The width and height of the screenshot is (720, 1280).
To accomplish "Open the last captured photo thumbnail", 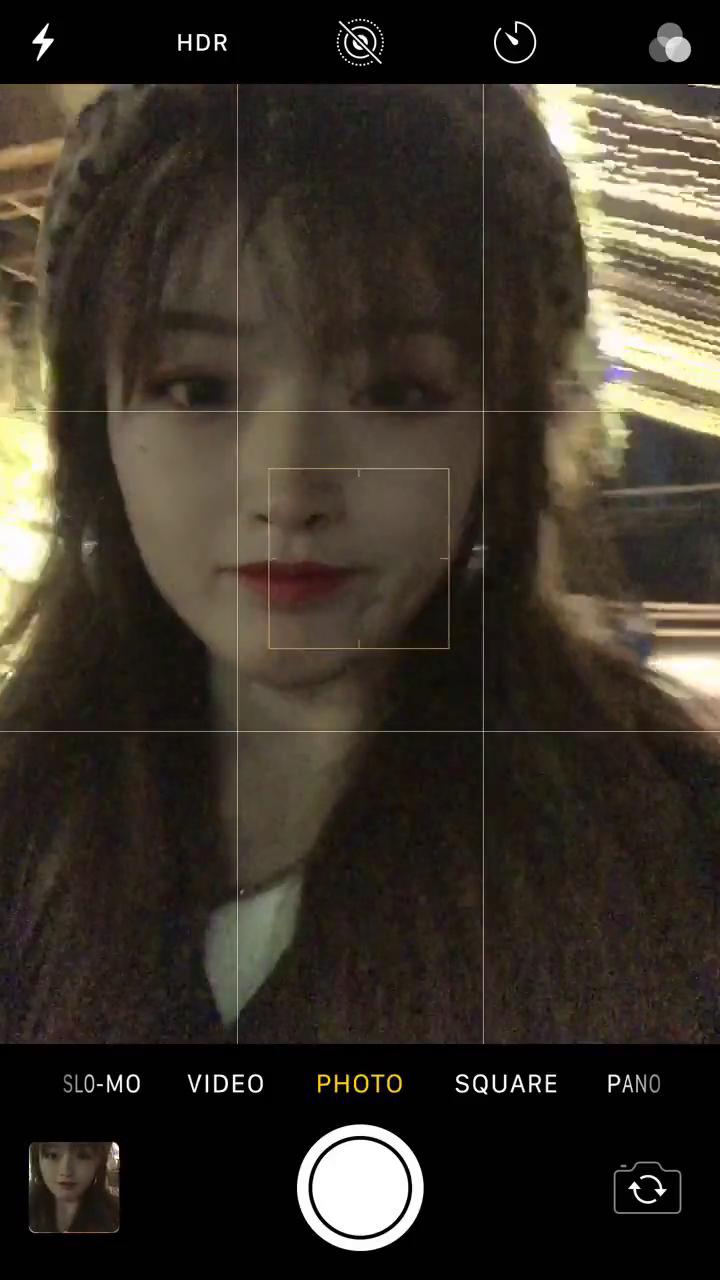I will 74,1187.
